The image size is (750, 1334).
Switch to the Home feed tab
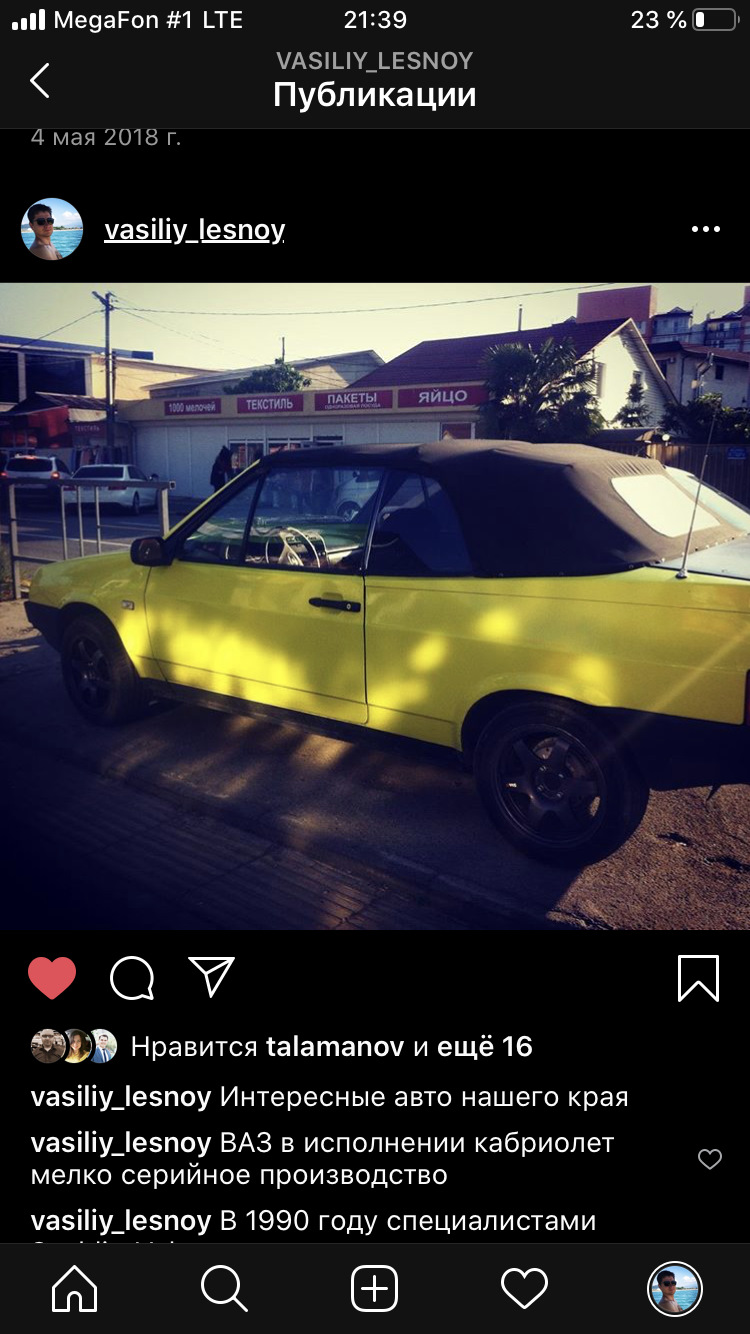tap(75, 1288)
